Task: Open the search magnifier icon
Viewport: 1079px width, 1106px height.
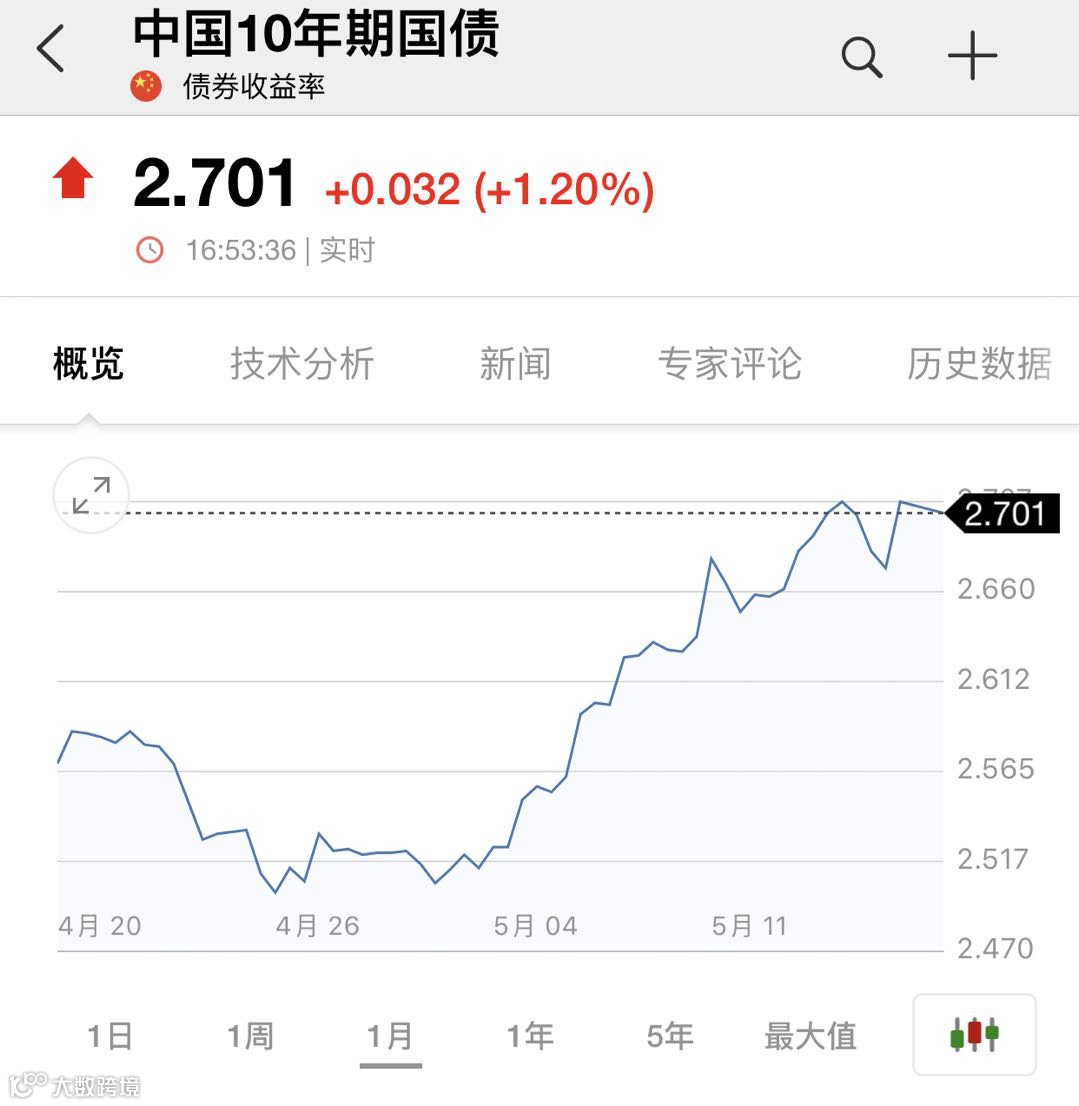Action: click(x=862, y=57)
